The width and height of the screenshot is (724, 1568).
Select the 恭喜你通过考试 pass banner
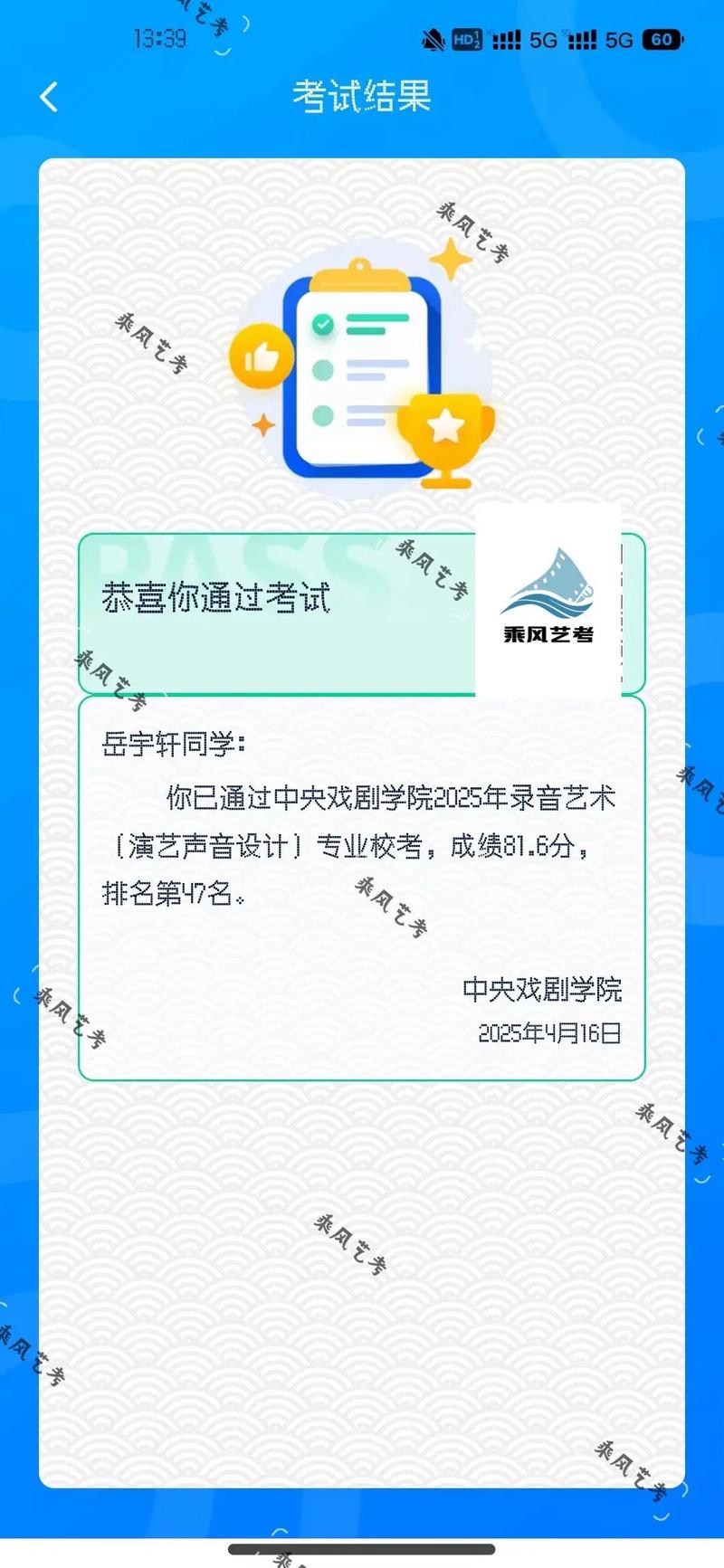point(217,598)
